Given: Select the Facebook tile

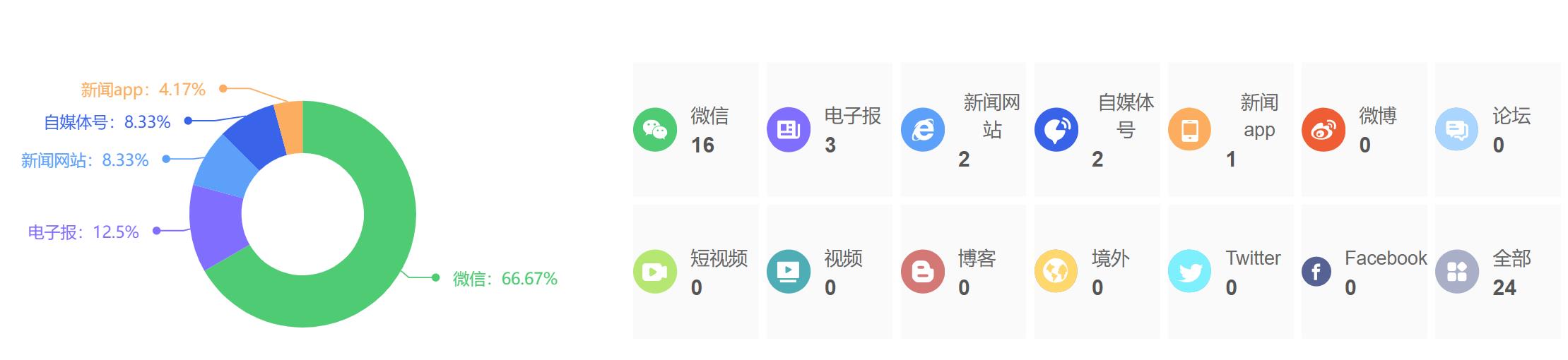Looking at the screenshot, I should coord(1364,272).
